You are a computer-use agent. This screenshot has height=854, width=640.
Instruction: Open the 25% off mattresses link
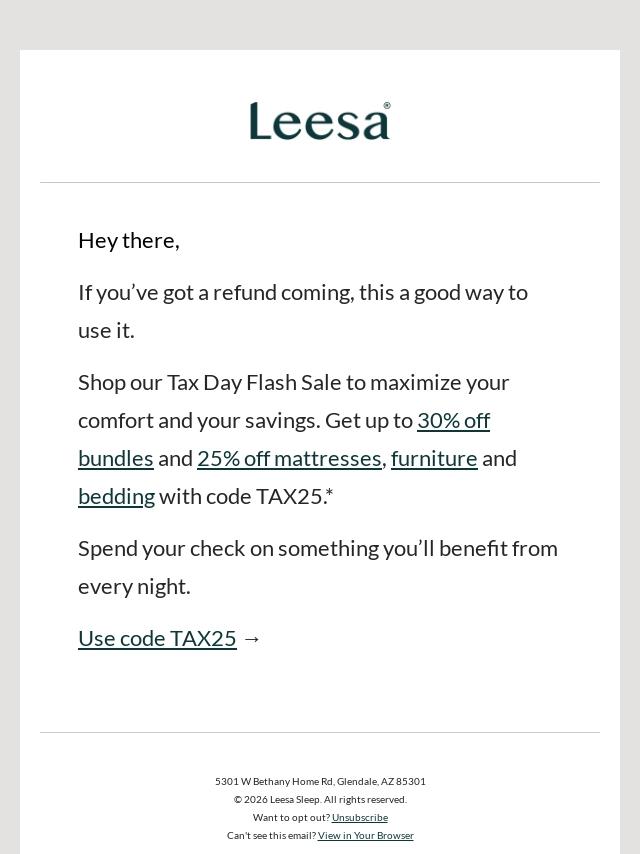[289, 459]
